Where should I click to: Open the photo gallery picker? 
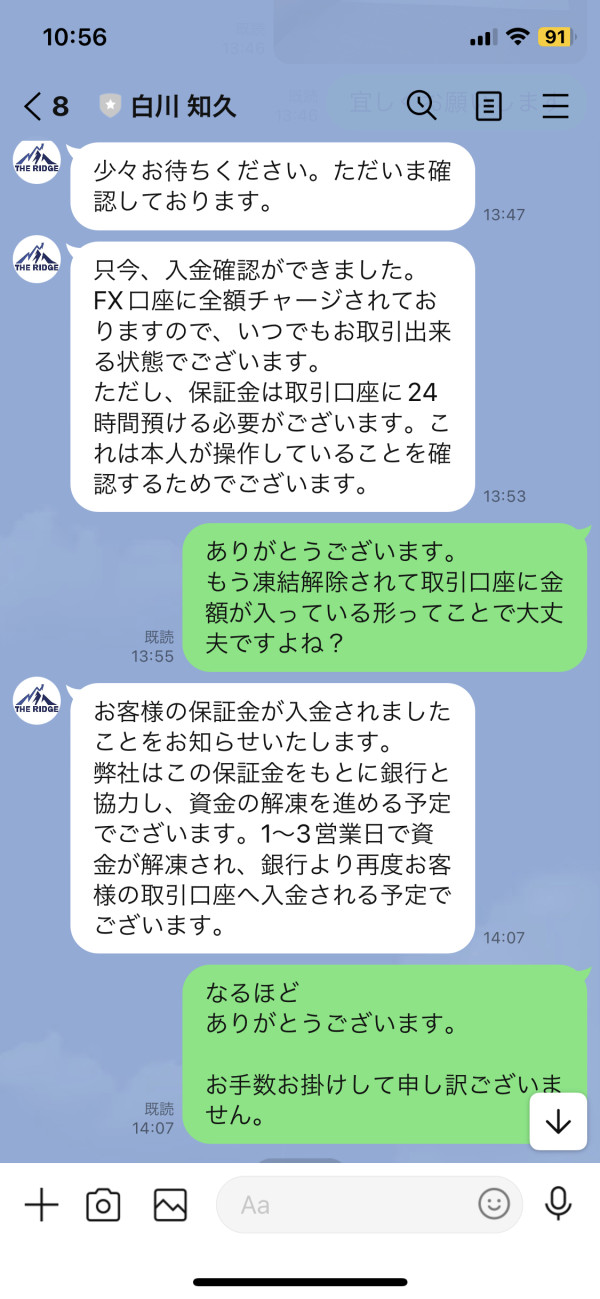tap(170, 1205)
